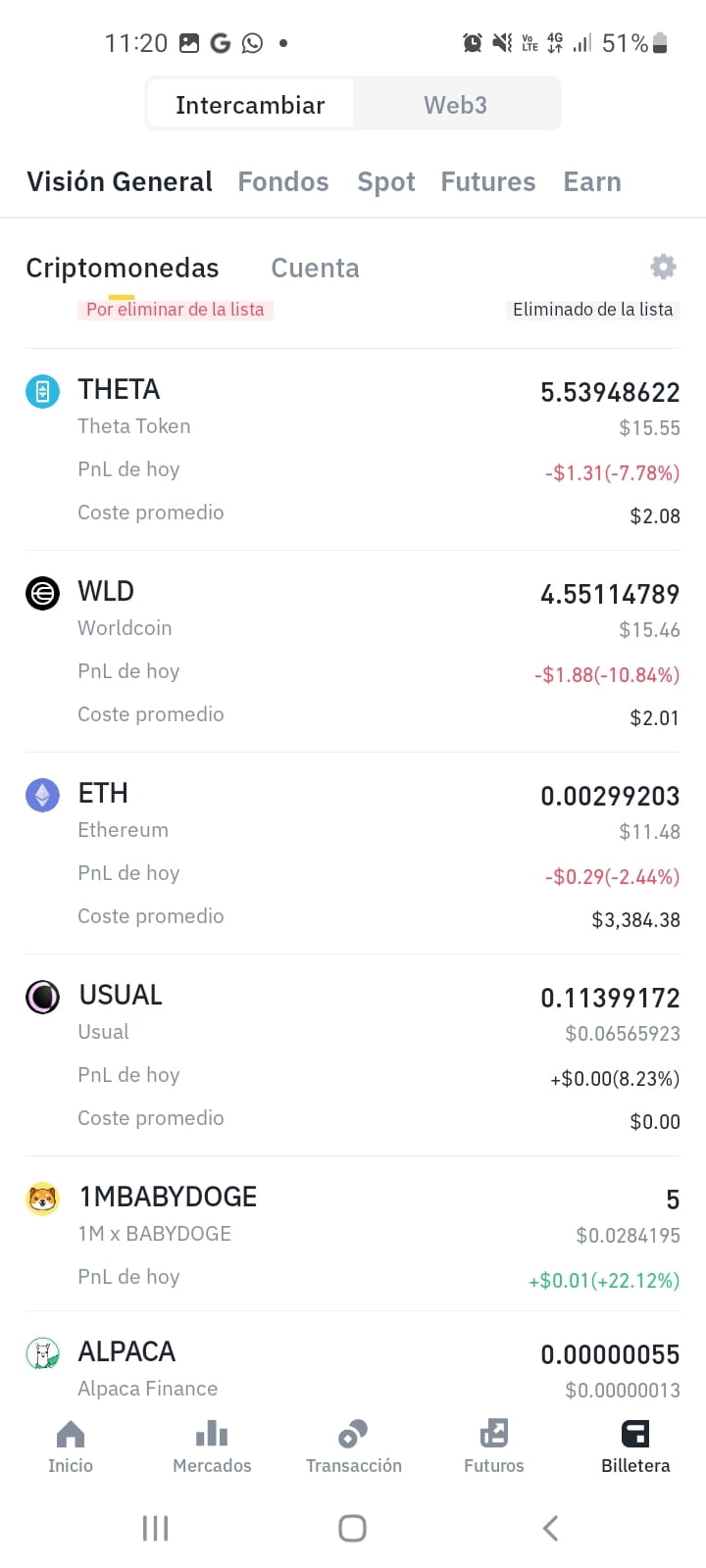The image size is (706, 1568).
Task: Tap the Eliminado de la lista chip
Action: 592,310
